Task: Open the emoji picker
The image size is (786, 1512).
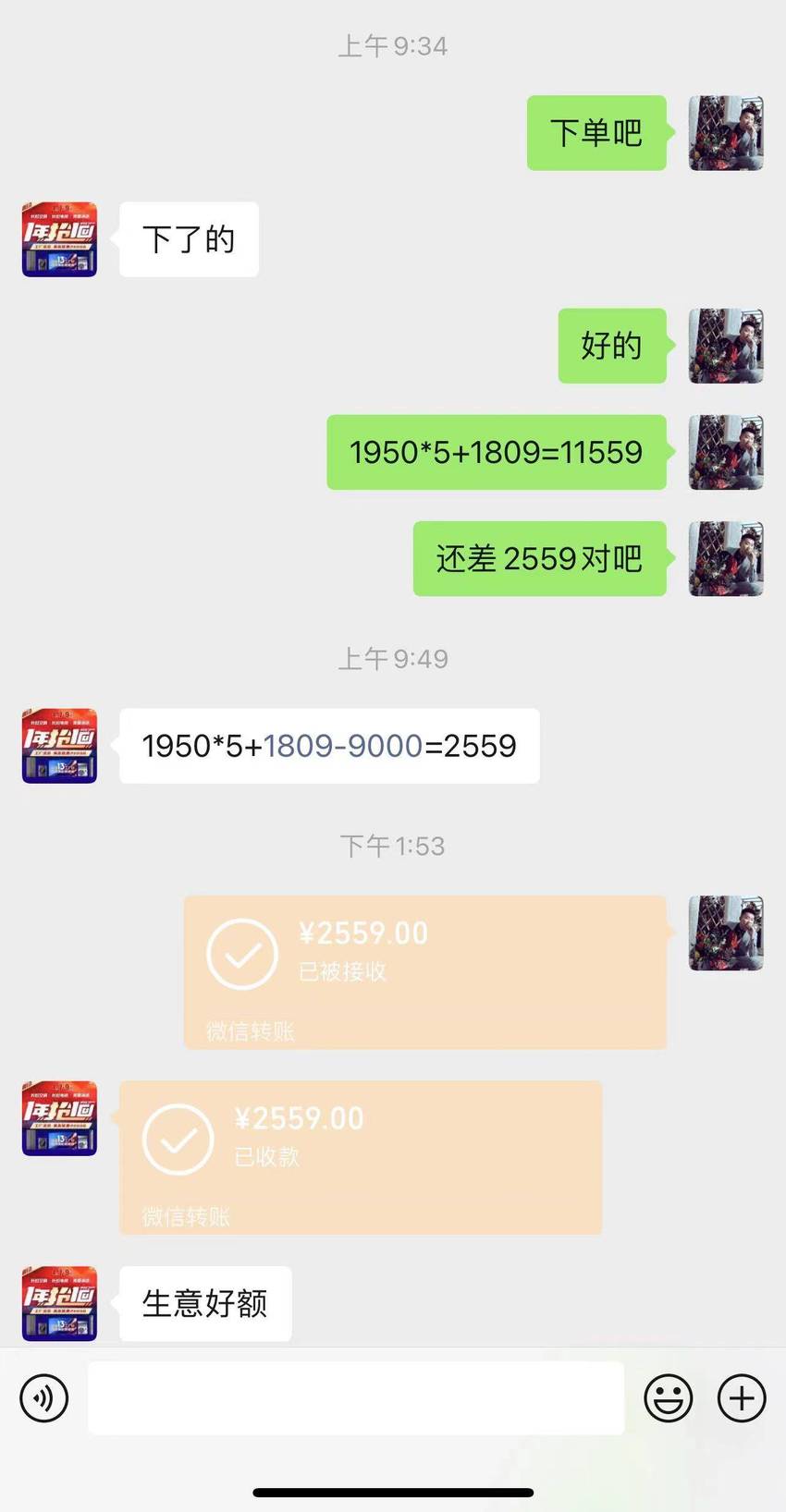Action: click(669, 1397)
